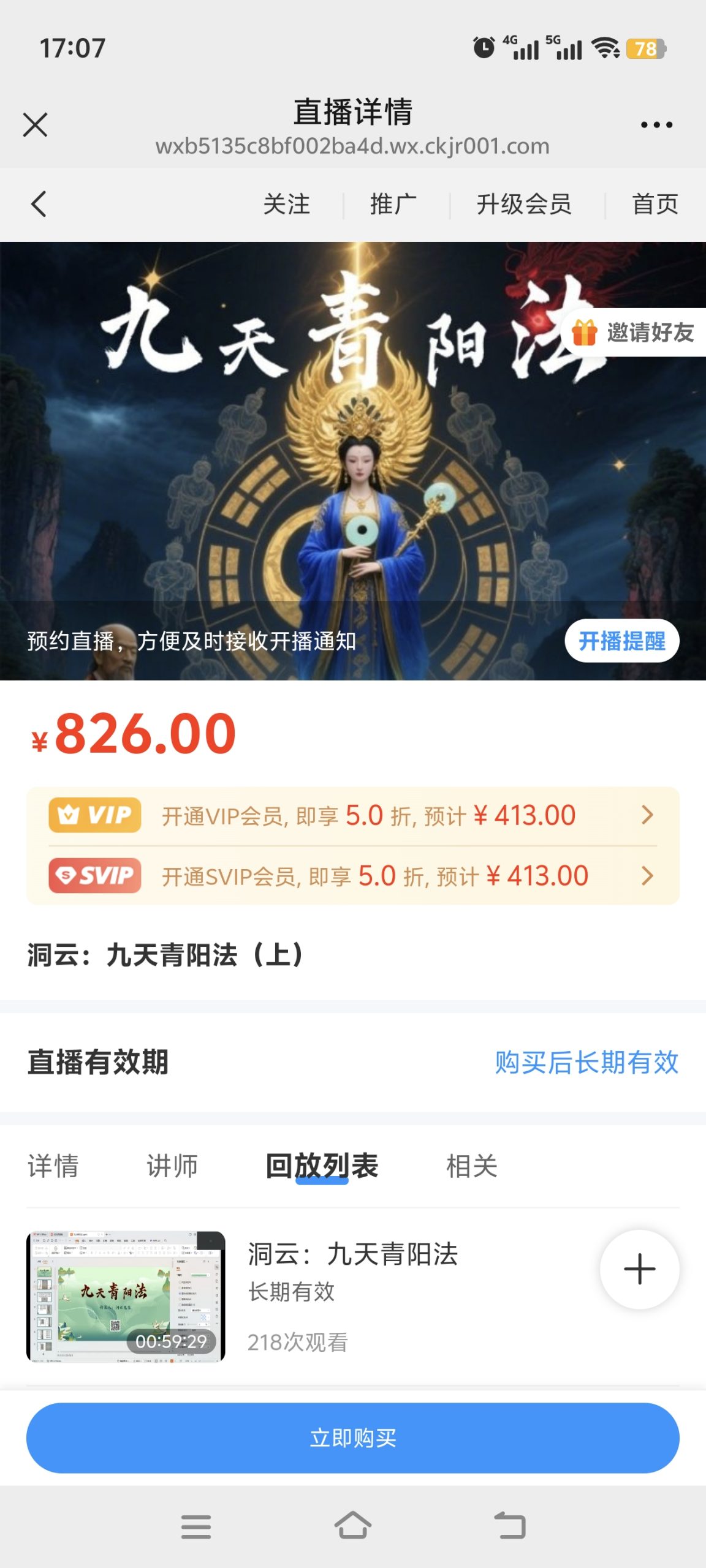
Task: Go to 首页 home page
Action: tap(655, 204)
